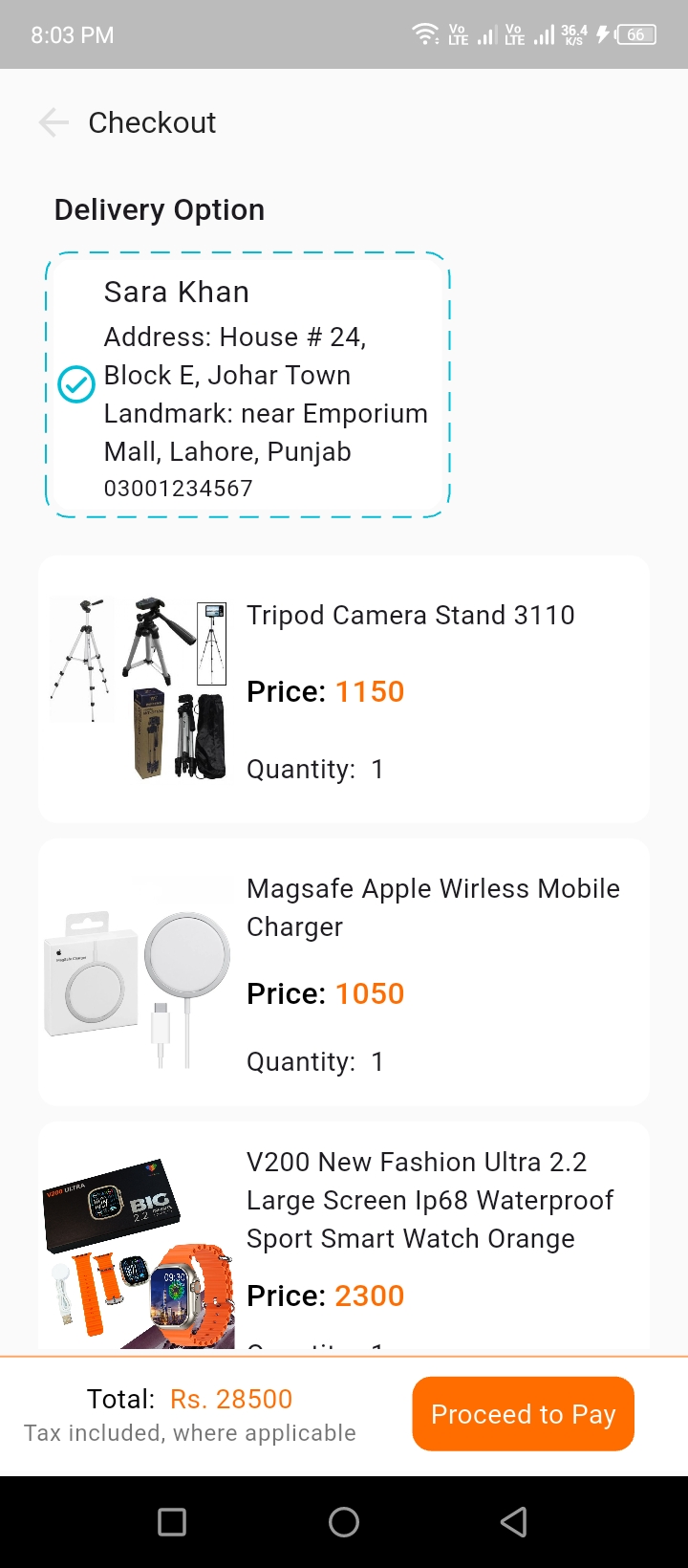Open the Tripod Camera Stand 3110 item
Image resolution: width=688 pixels, height=1568 pixels.
(344, 689)
